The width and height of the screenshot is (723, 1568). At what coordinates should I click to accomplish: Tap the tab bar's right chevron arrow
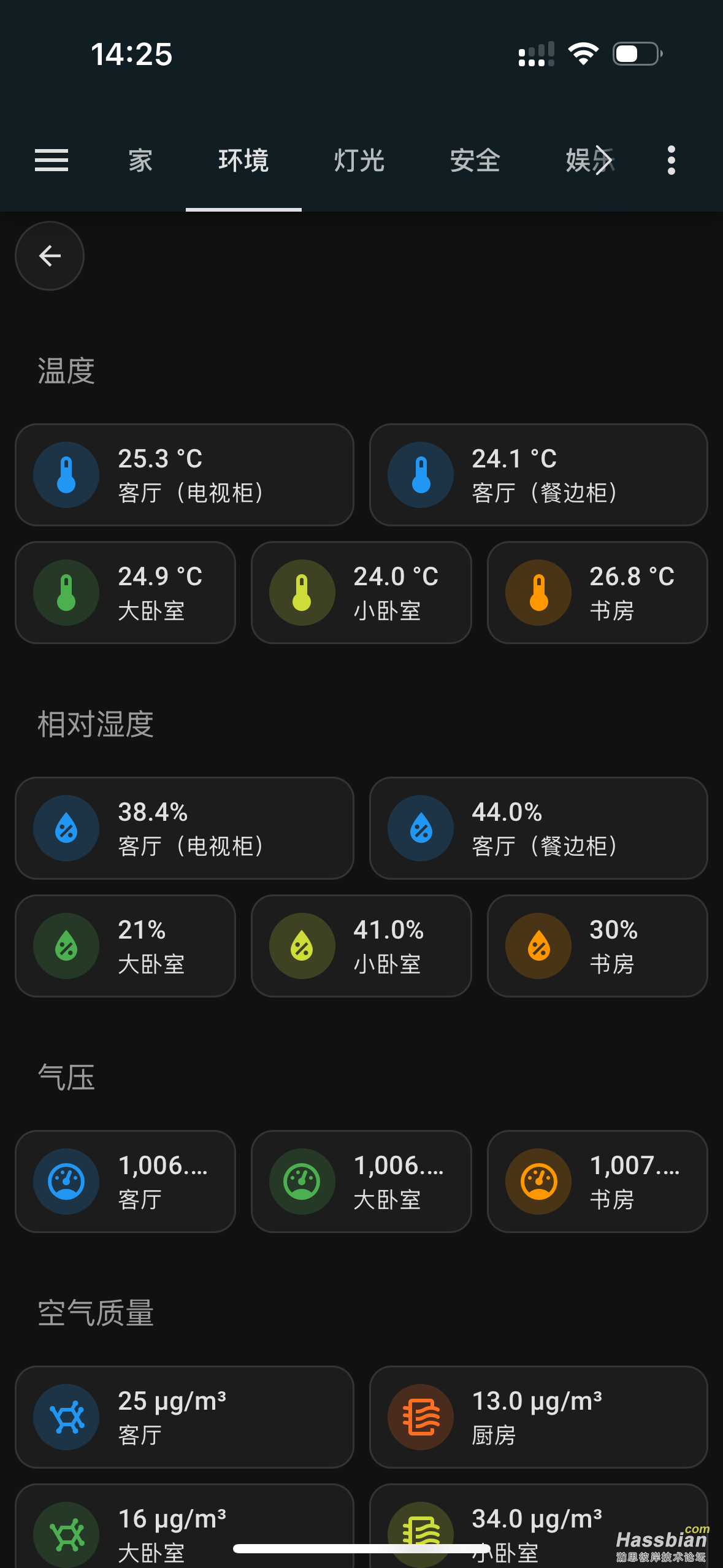click(x=605, y=161)
